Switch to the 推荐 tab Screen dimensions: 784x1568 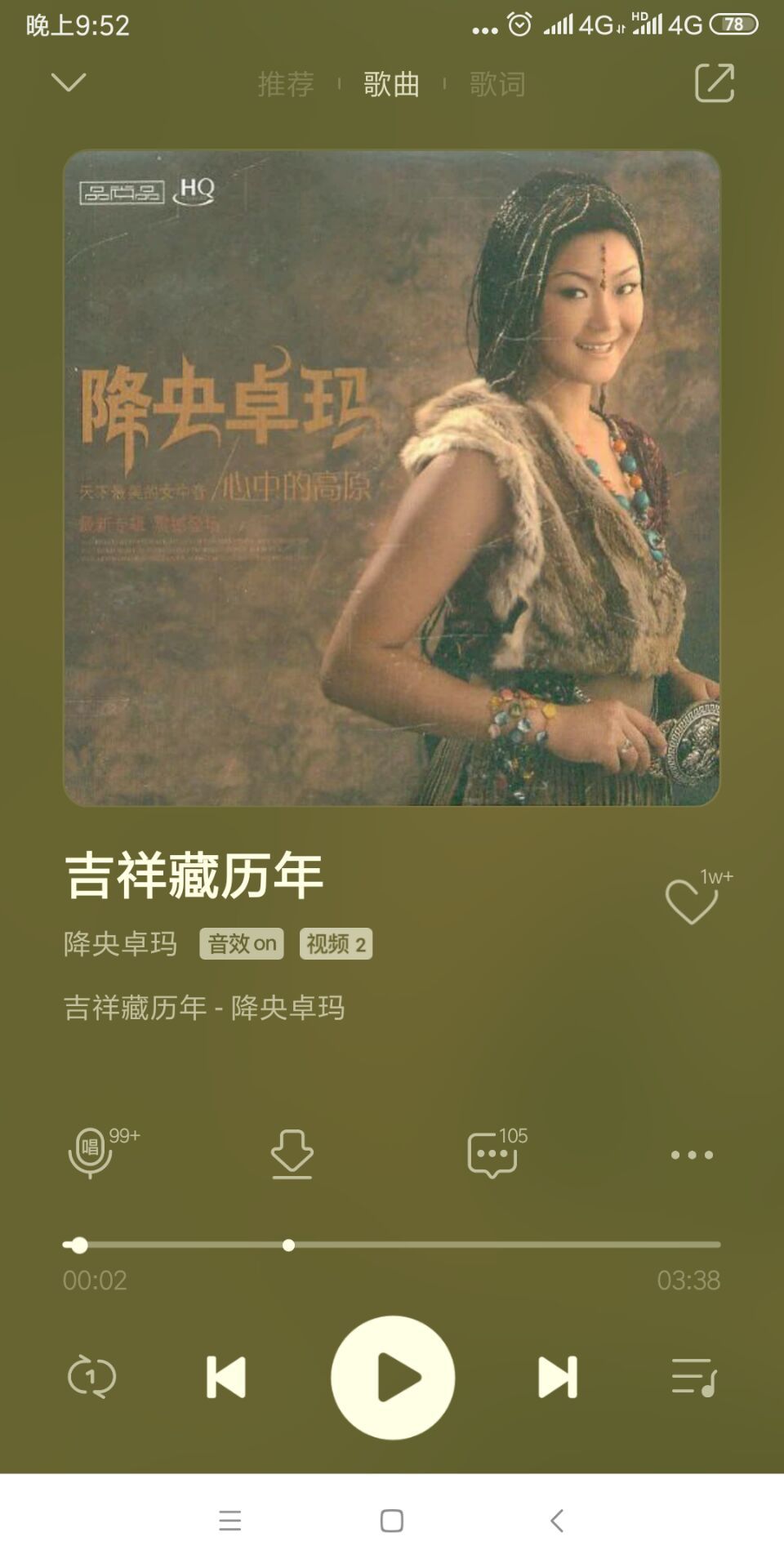[x=286, y=84]
